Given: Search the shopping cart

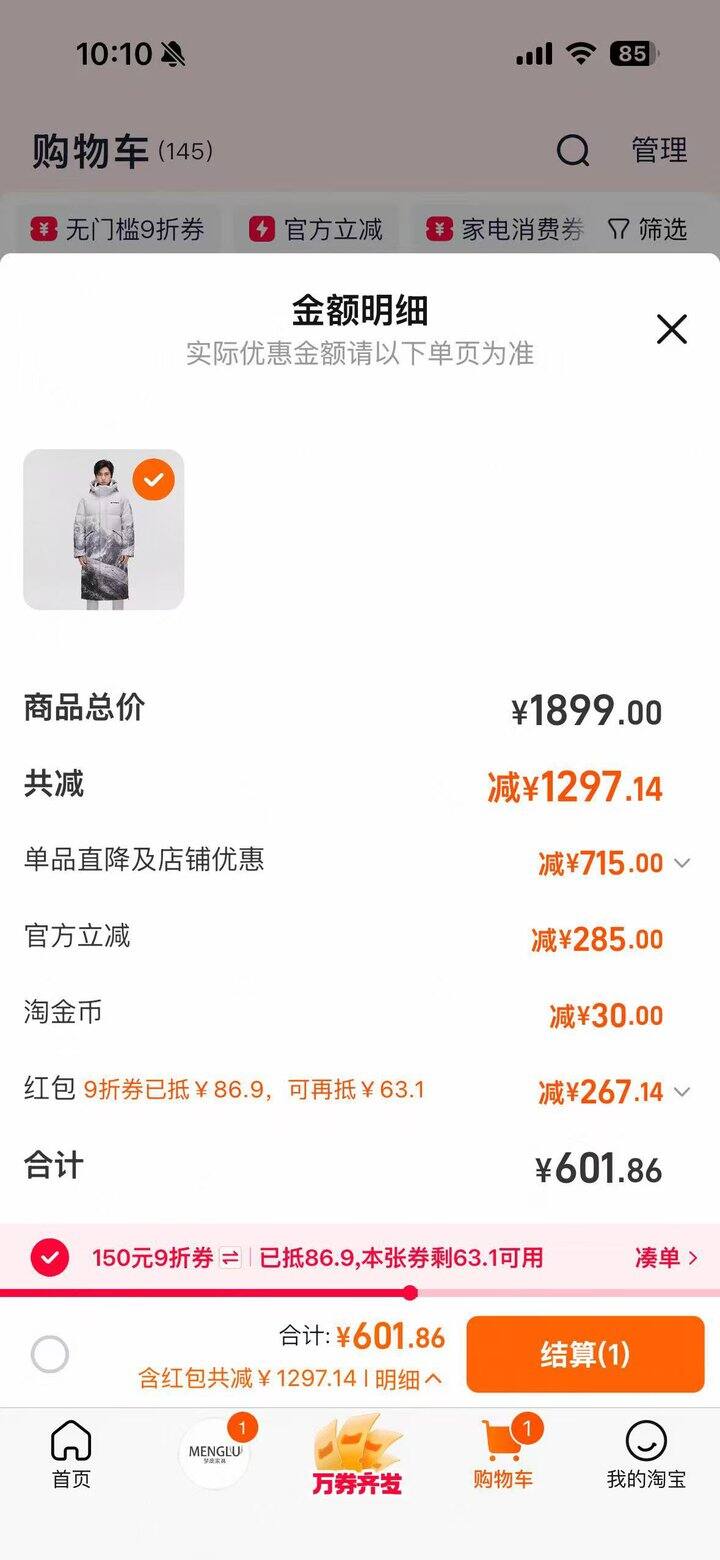Looking at the screenshot, I should 573,151.
